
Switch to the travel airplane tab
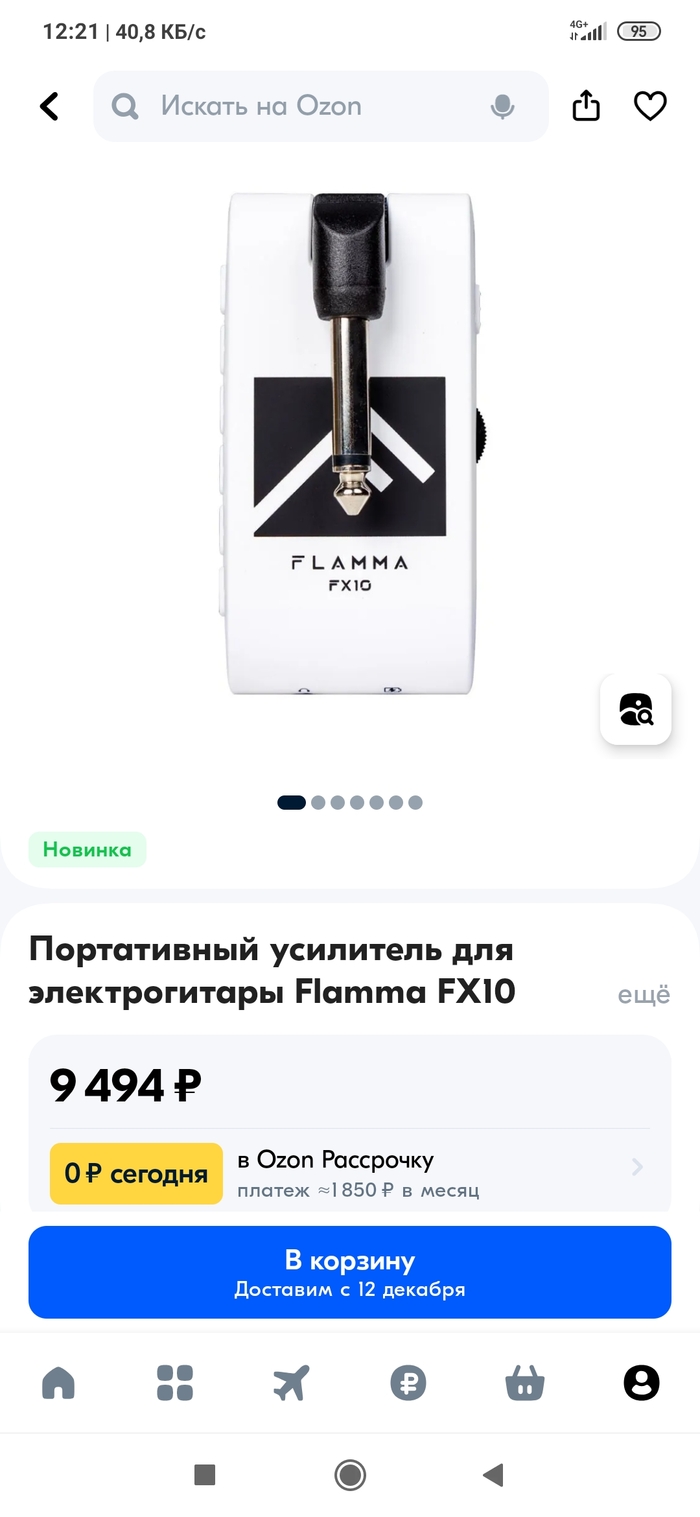click(x=291, y=1383)
